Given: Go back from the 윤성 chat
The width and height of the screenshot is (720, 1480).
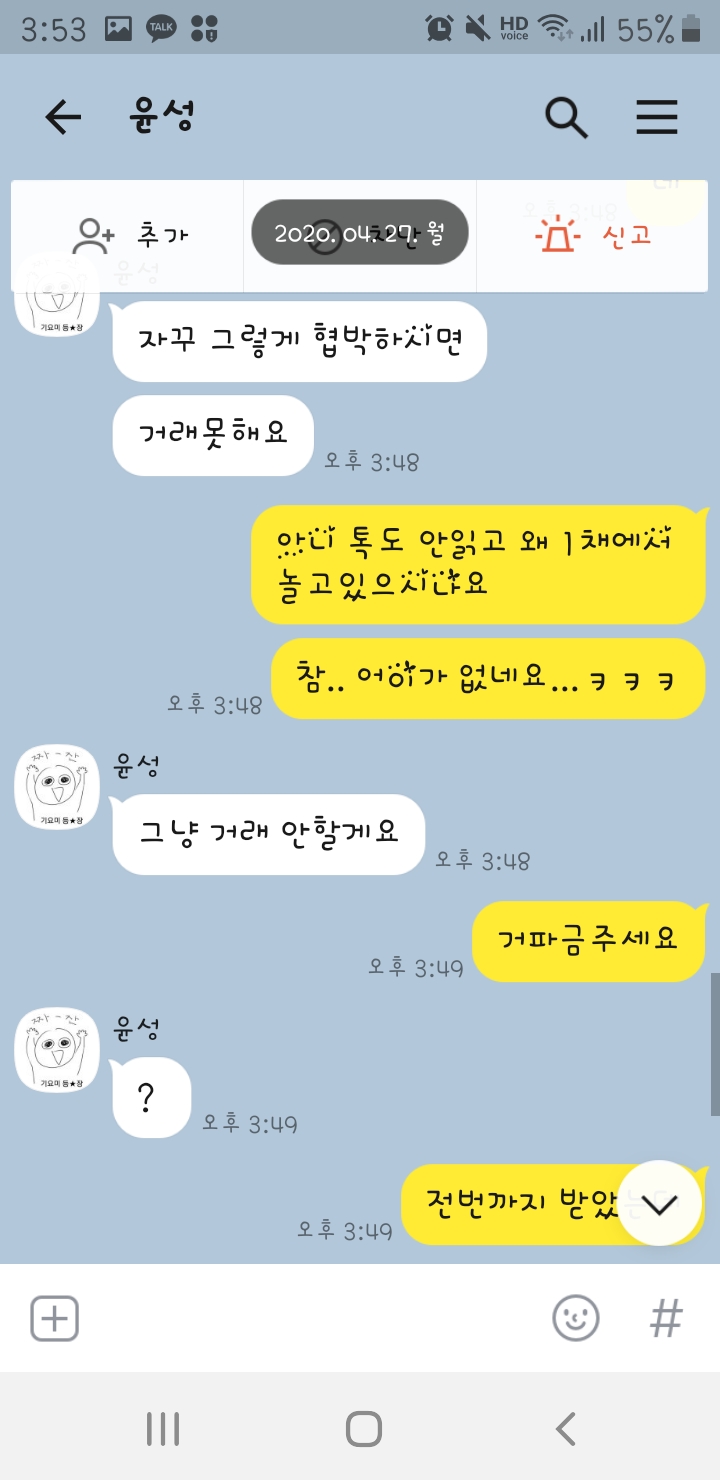Looking at the screenshot, I should point(63,118).
